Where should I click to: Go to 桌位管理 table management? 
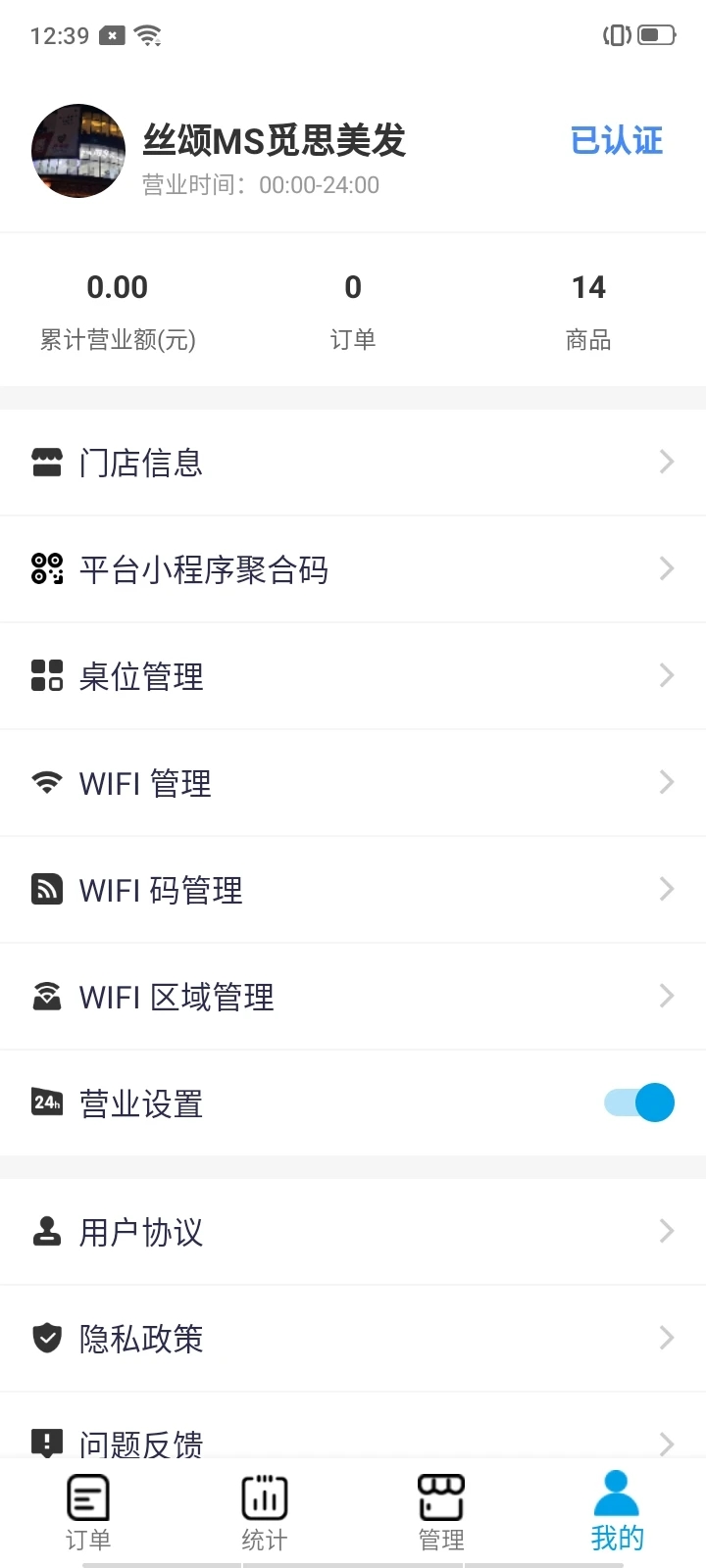(x=353, y=676)
